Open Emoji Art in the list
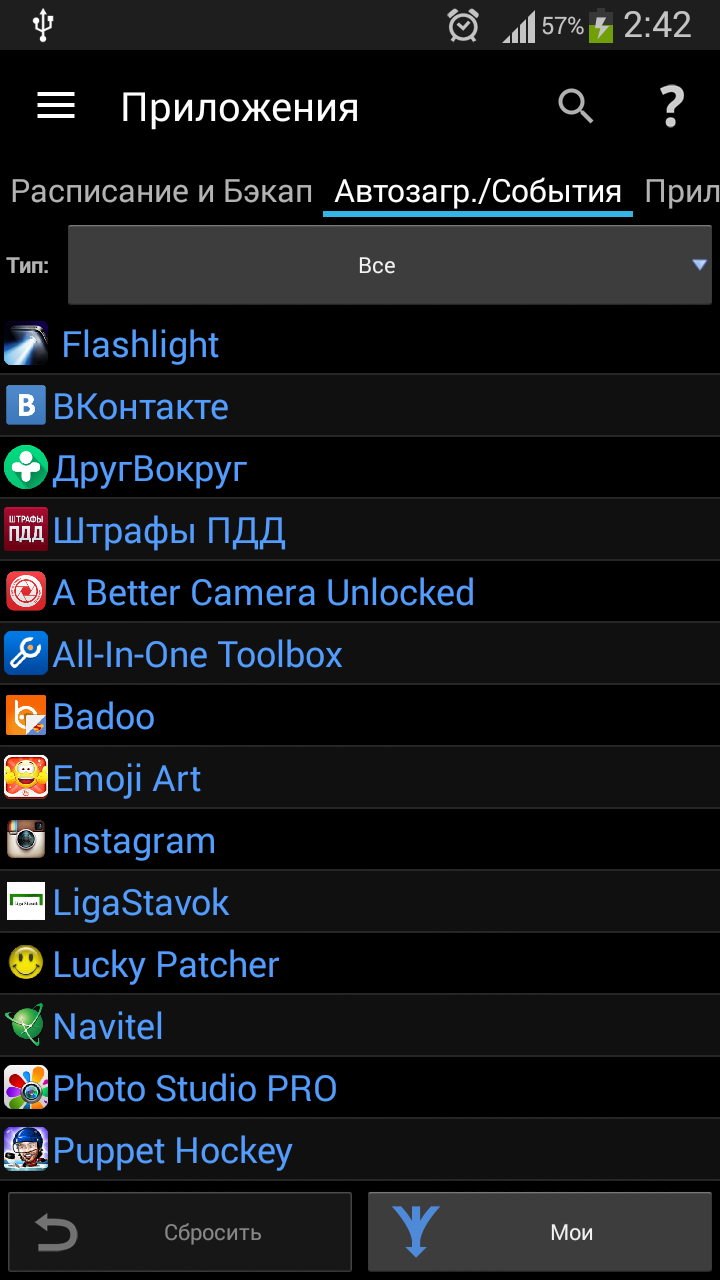Viewport: 720px width, 1280px height. pos(127,779)
